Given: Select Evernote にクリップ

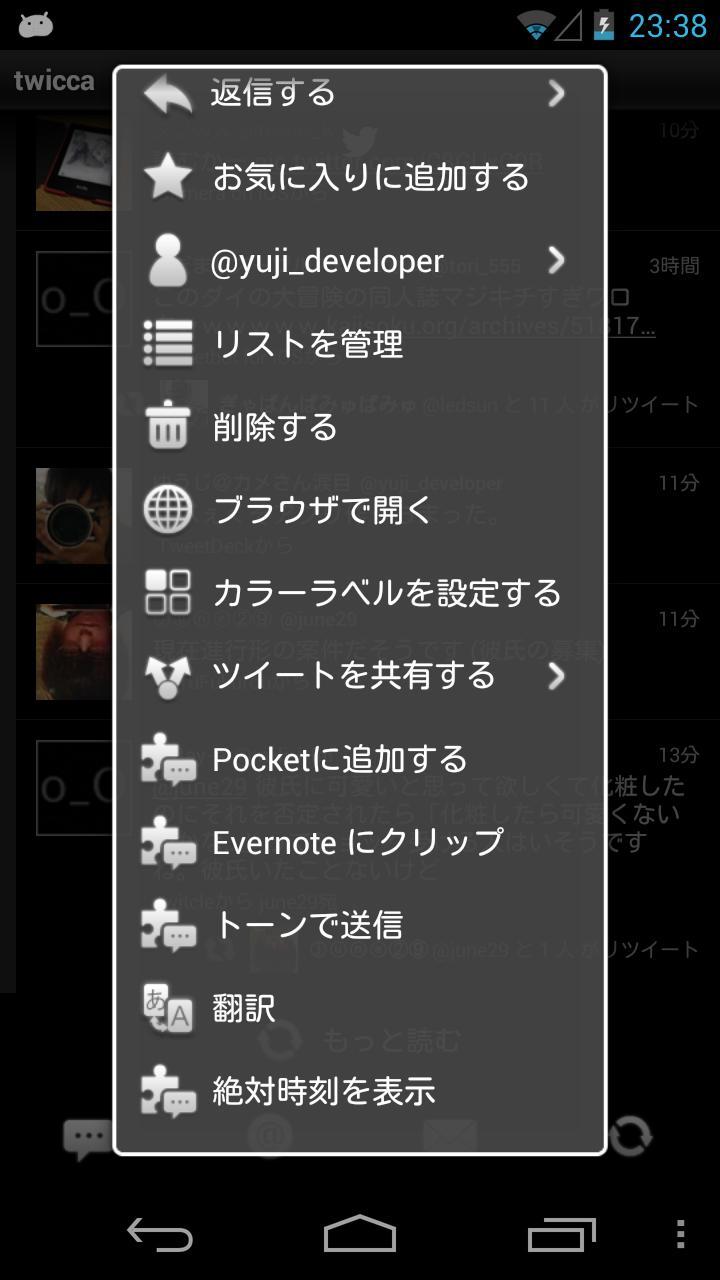Looking at the screenshot, I should coord(360,842).
